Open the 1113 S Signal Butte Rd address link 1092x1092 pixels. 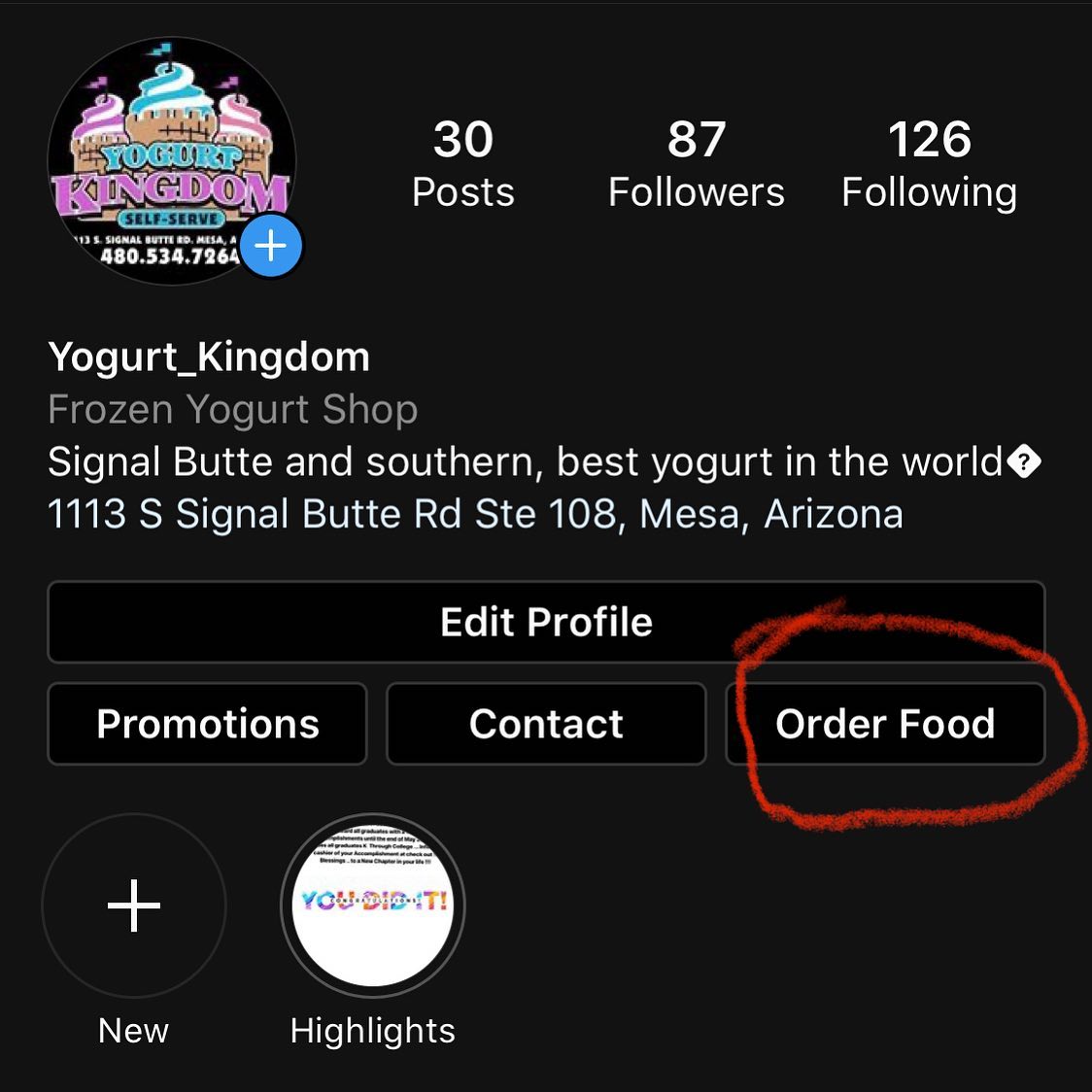point(475,514)
